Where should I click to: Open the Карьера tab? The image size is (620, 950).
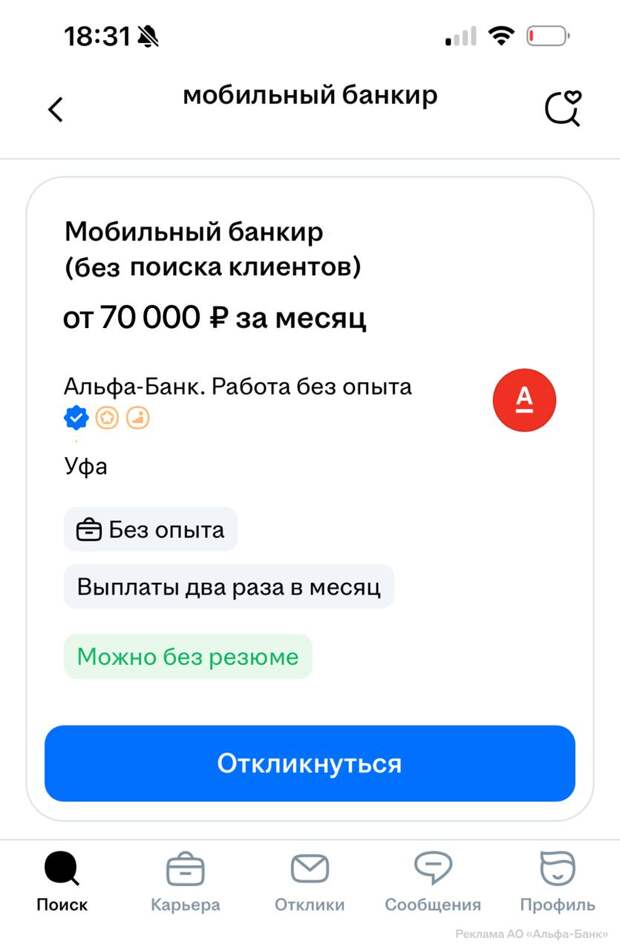tap(185, 882)
